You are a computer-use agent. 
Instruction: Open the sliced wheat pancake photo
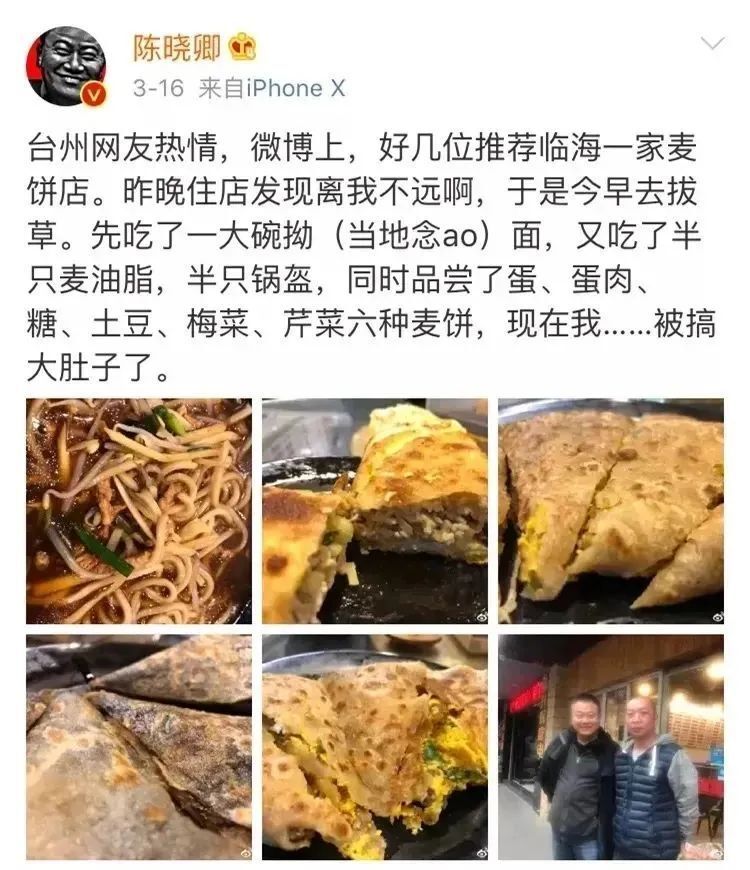pos(611,511)
